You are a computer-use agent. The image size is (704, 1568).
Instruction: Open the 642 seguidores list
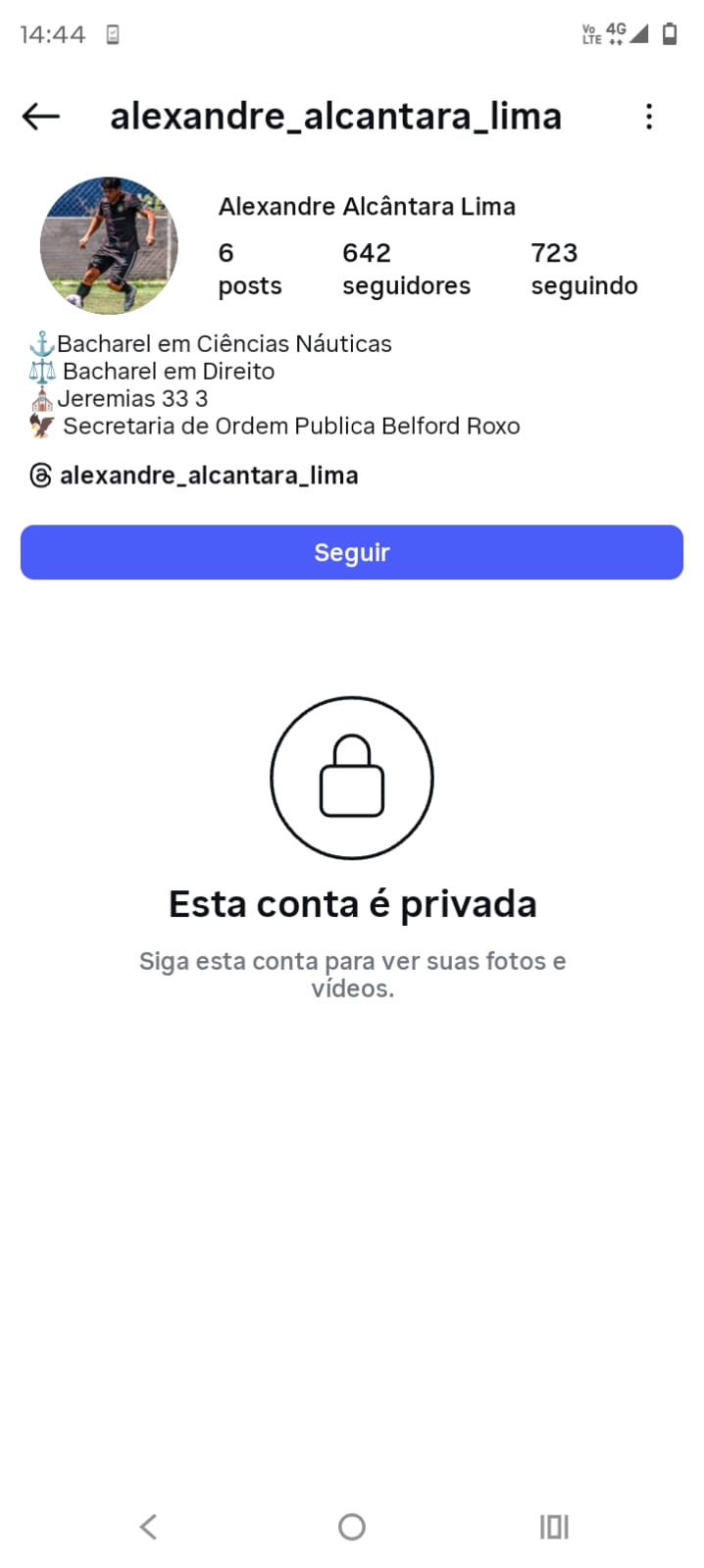click(x=406, y=269)
